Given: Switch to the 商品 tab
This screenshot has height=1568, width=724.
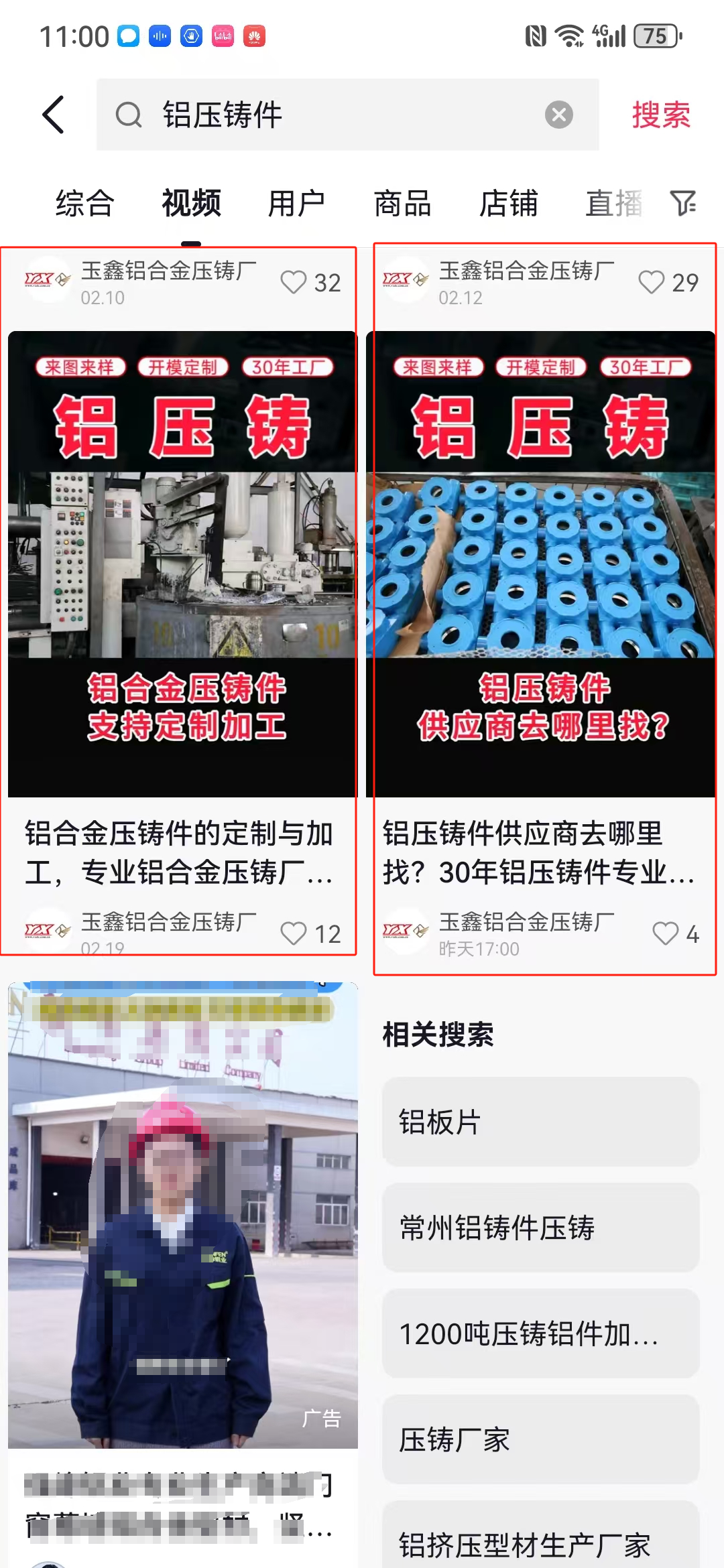Looking at the screenshot, I should click(402, 203).
